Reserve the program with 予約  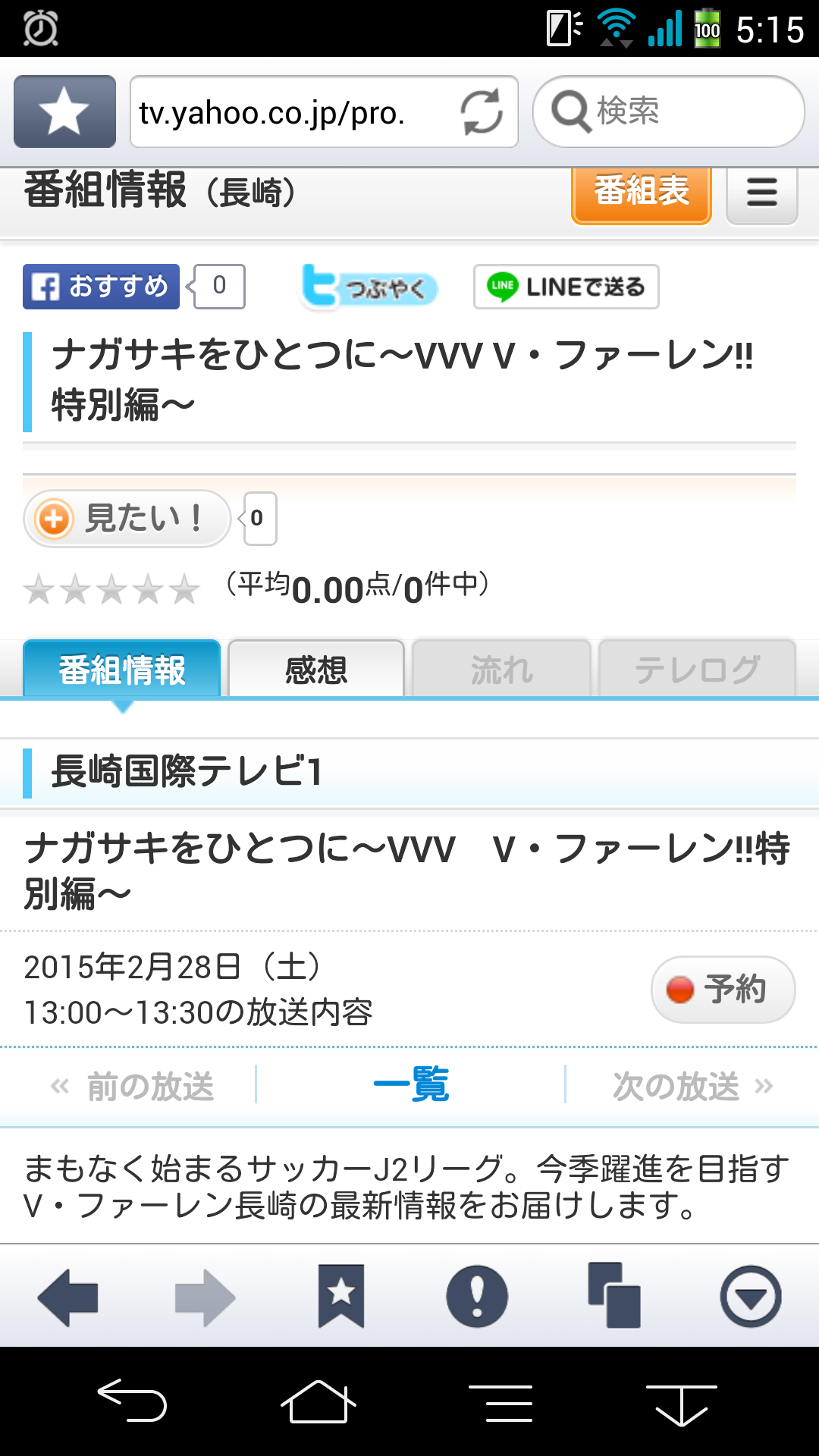click(723, 989)
